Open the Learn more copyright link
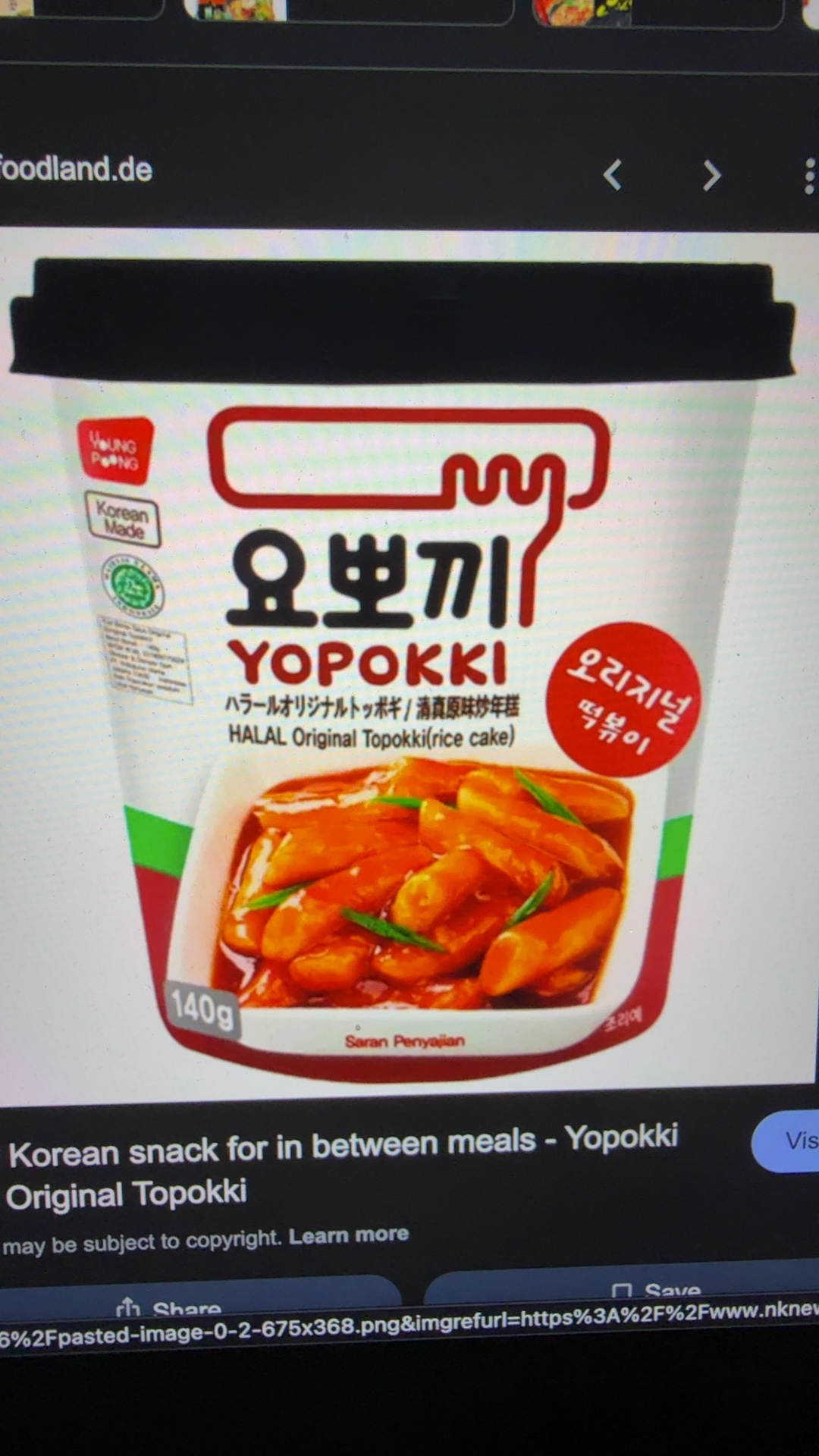 348,1236
